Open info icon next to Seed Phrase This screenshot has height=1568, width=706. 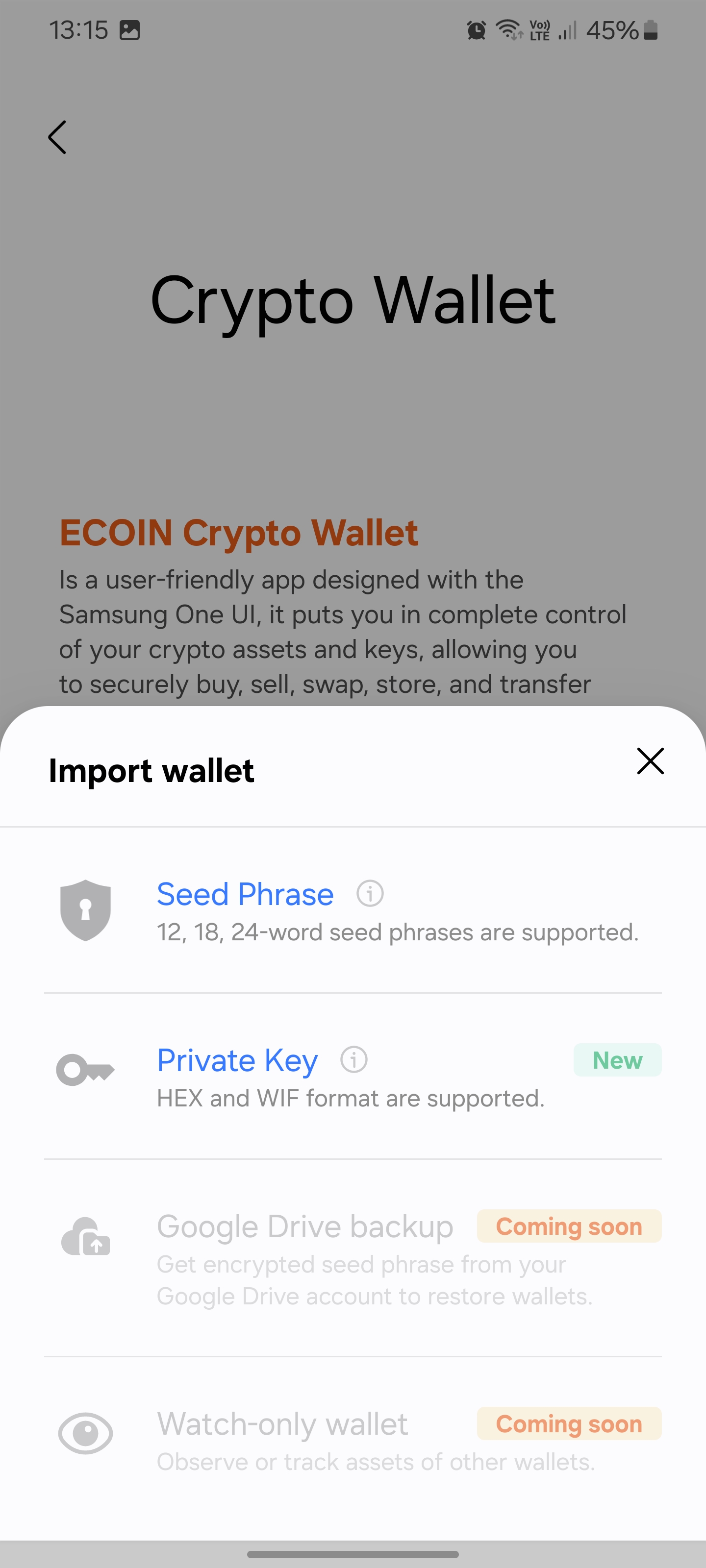coord(370,894)
